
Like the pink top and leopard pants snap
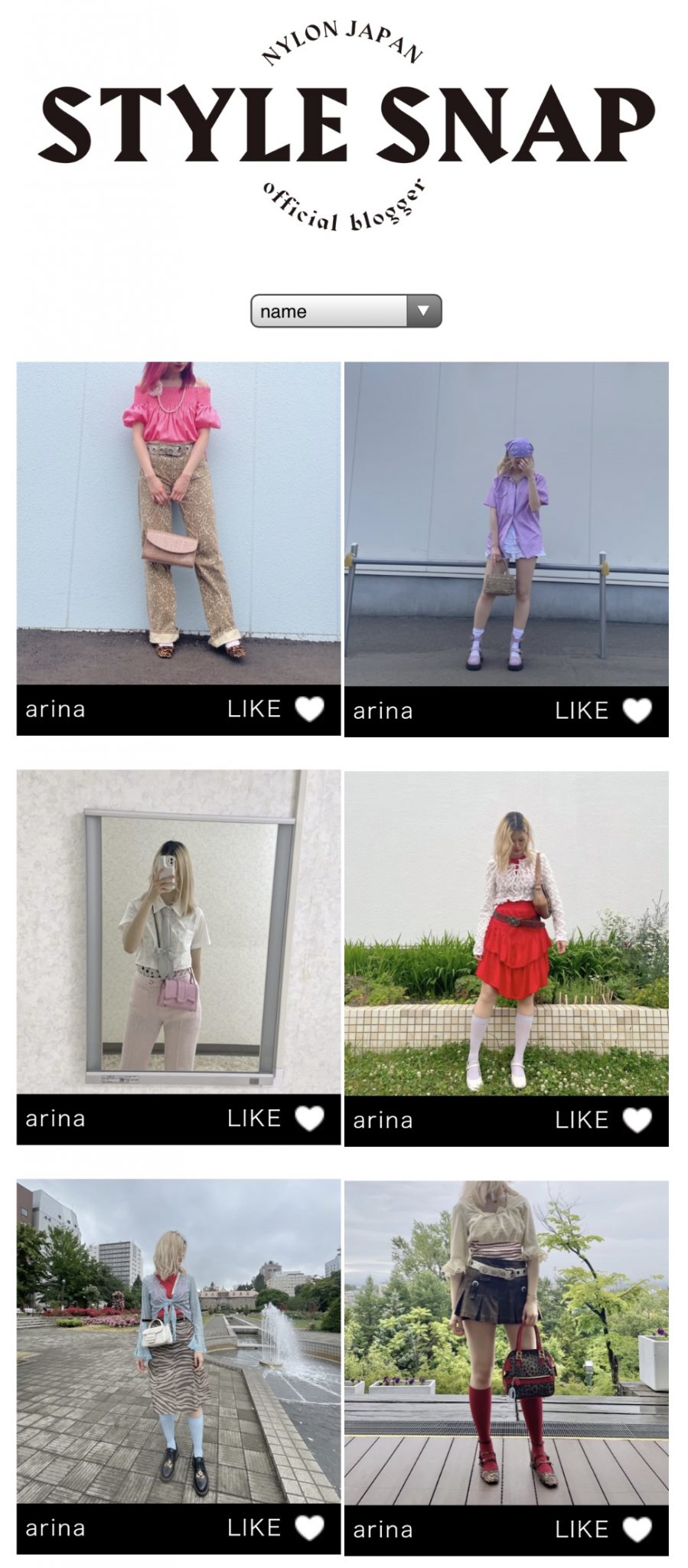pos(309,709)
